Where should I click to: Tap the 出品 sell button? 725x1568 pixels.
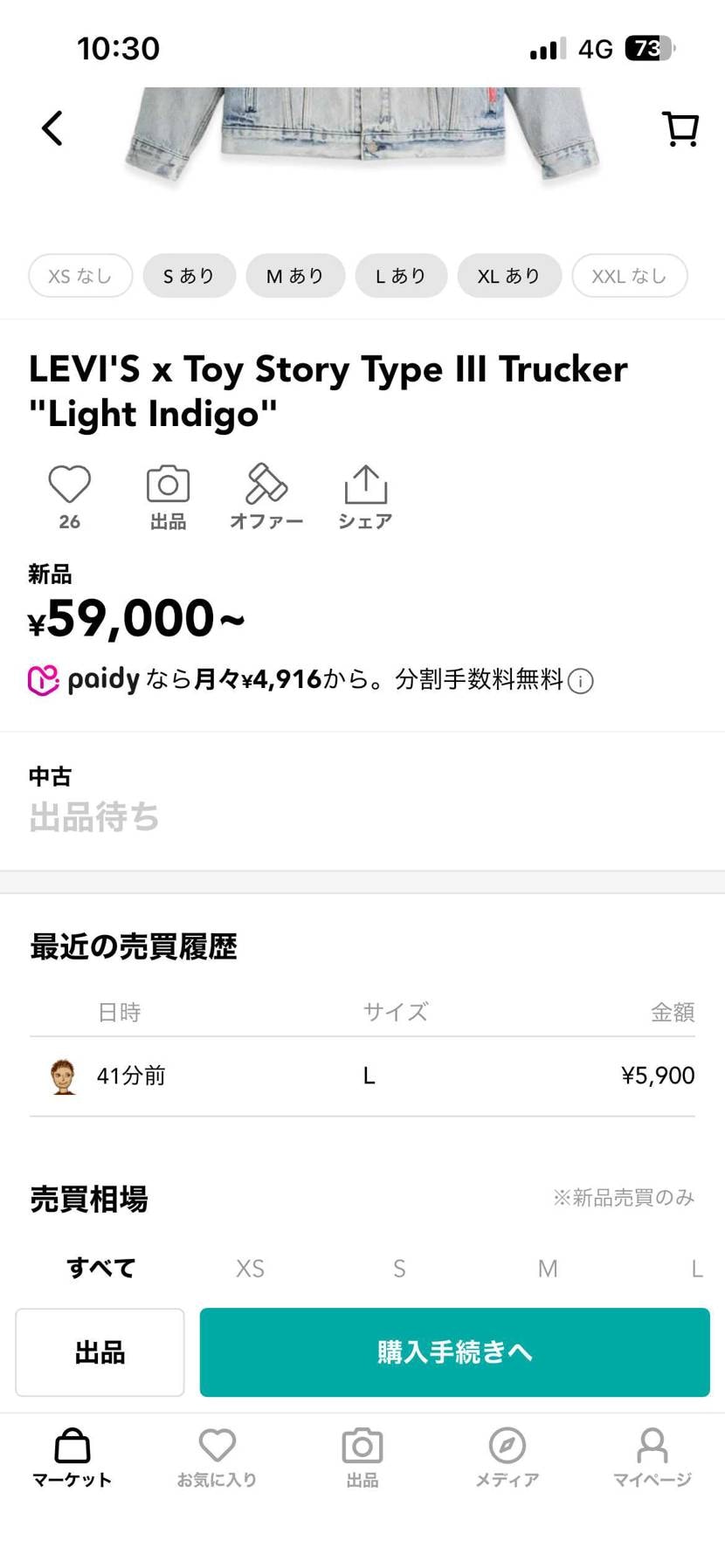(99, 1351)
